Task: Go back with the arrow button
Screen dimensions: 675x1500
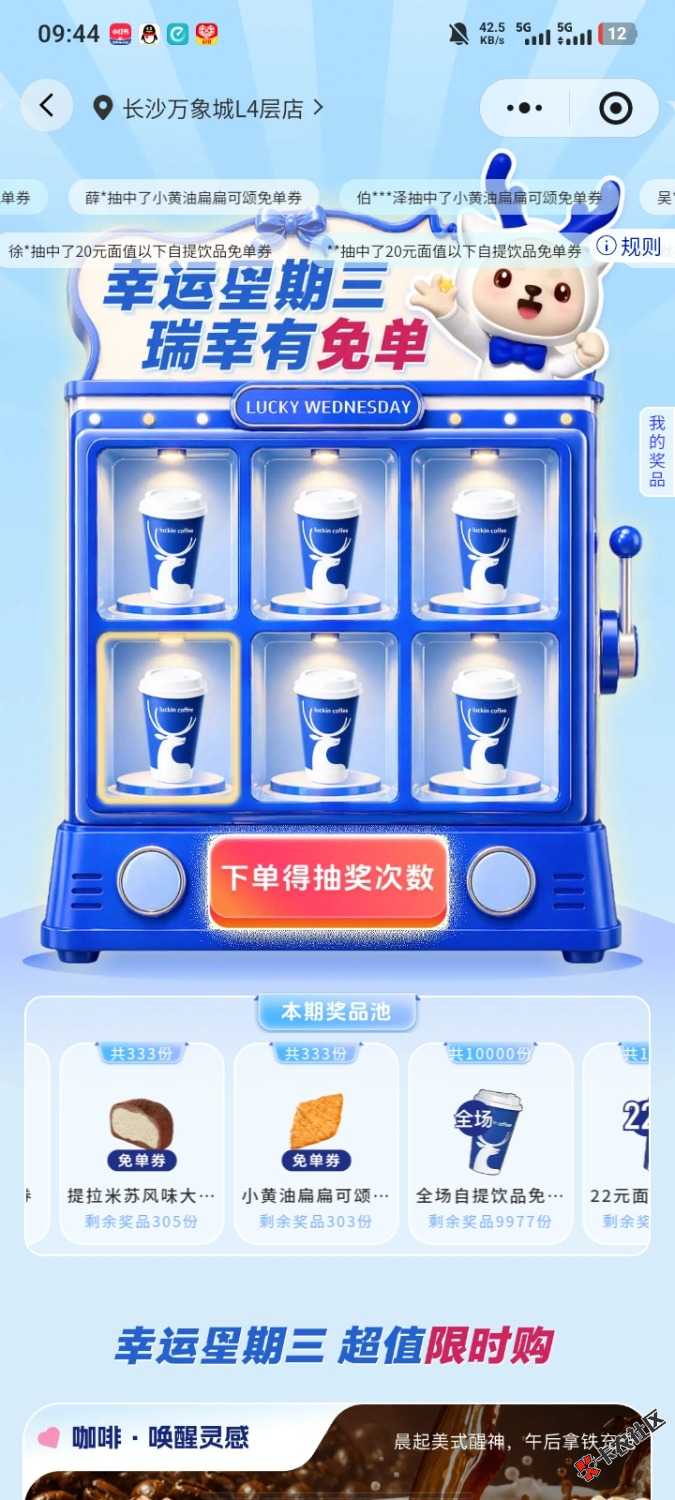Action: [x=46, y=106]
